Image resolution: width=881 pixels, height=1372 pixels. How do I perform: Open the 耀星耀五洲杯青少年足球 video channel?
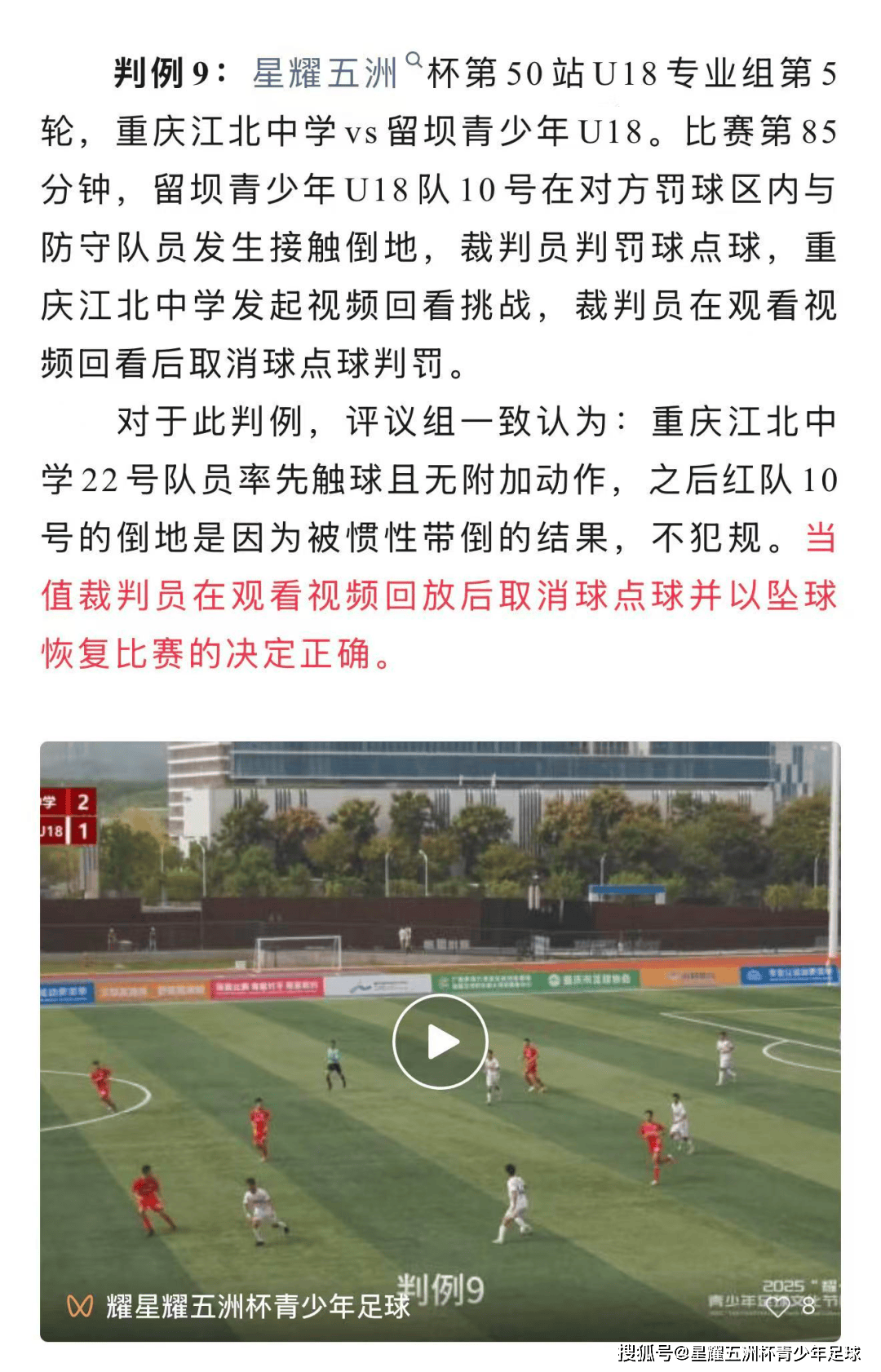[257, 1306]
